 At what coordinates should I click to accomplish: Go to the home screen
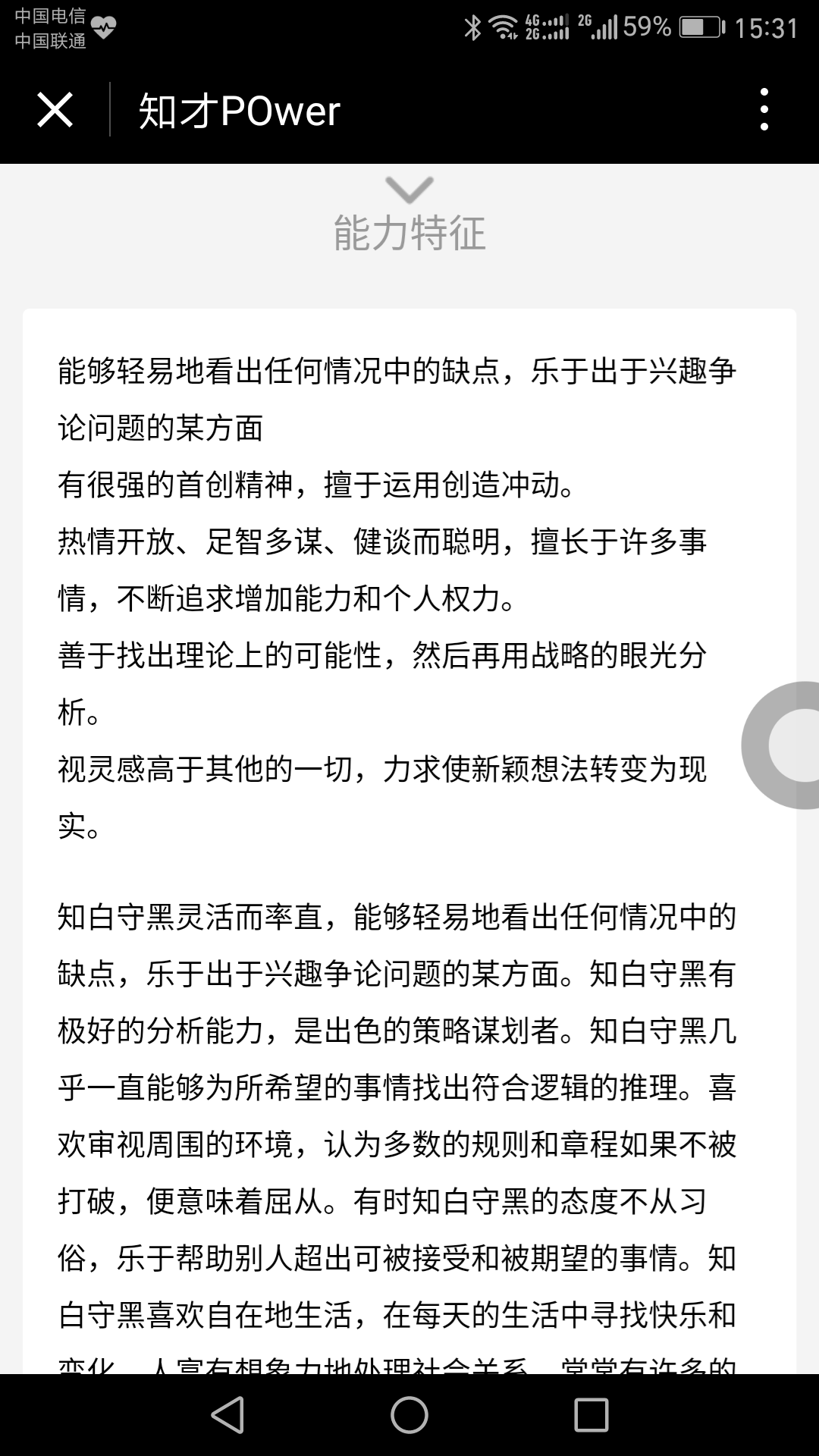click(x=409, y=1414)
